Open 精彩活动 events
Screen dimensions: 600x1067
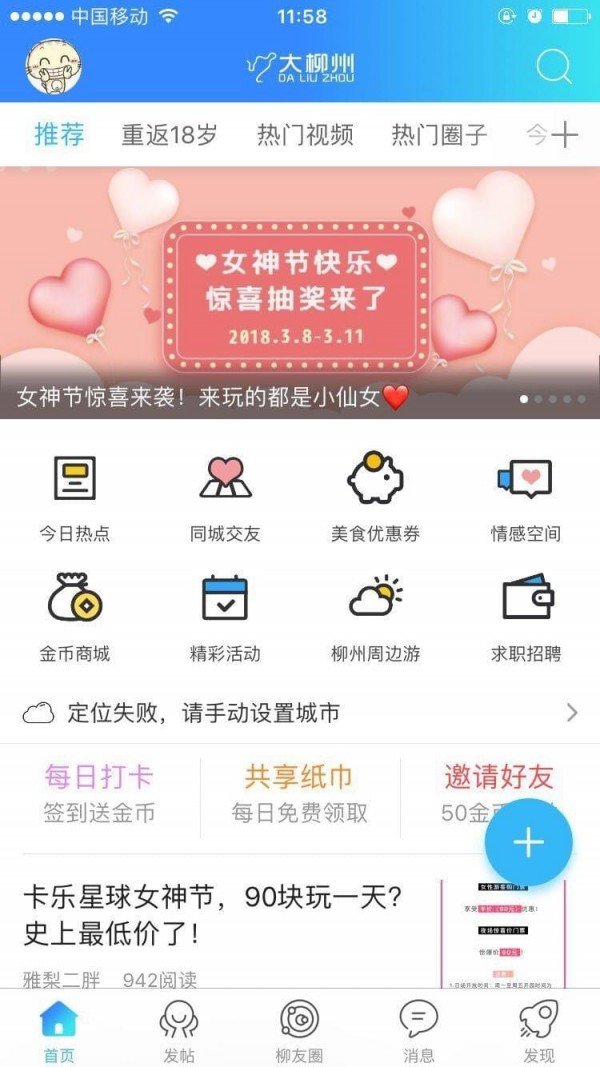coord(225,617)
